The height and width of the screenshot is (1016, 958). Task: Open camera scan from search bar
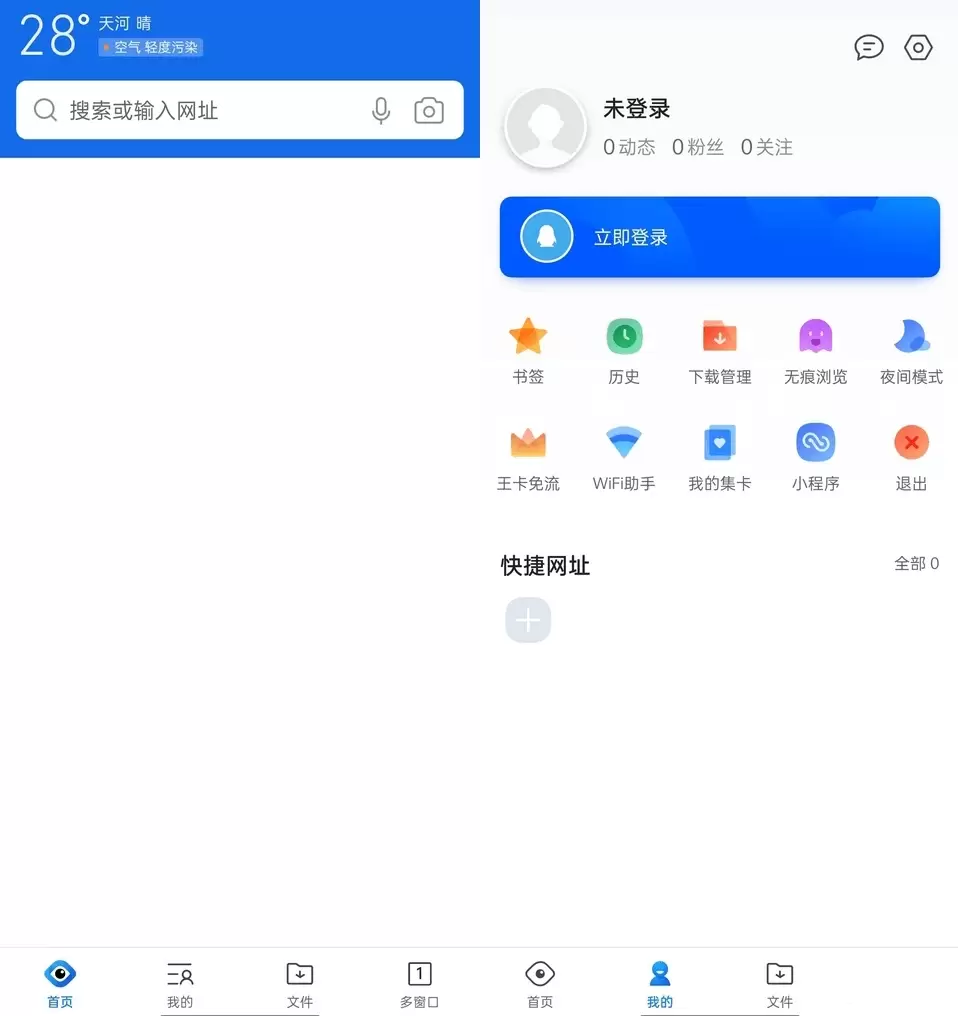point(429,110)
